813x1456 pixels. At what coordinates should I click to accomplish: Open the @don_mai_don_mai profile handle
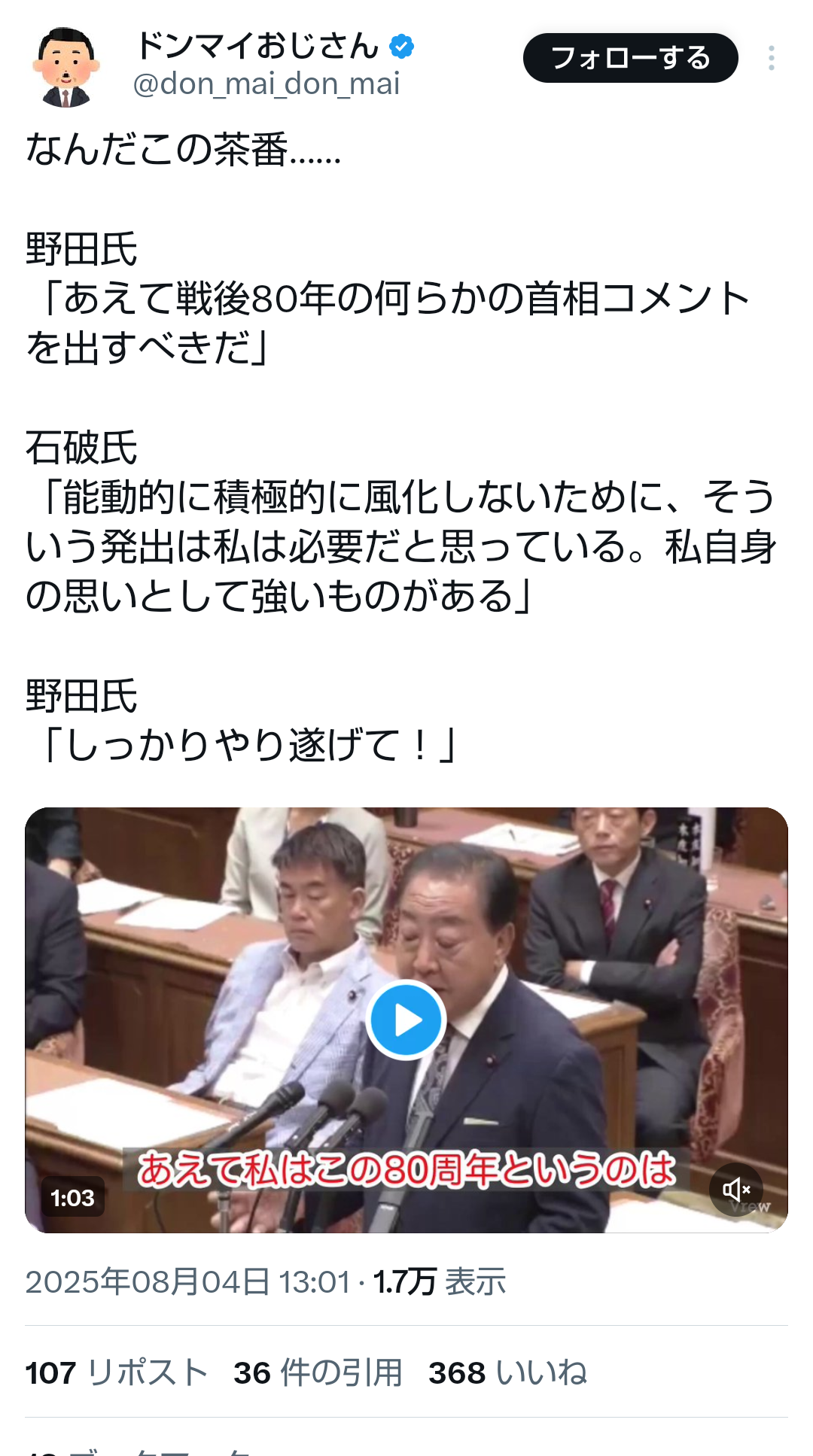pos(266,84)
